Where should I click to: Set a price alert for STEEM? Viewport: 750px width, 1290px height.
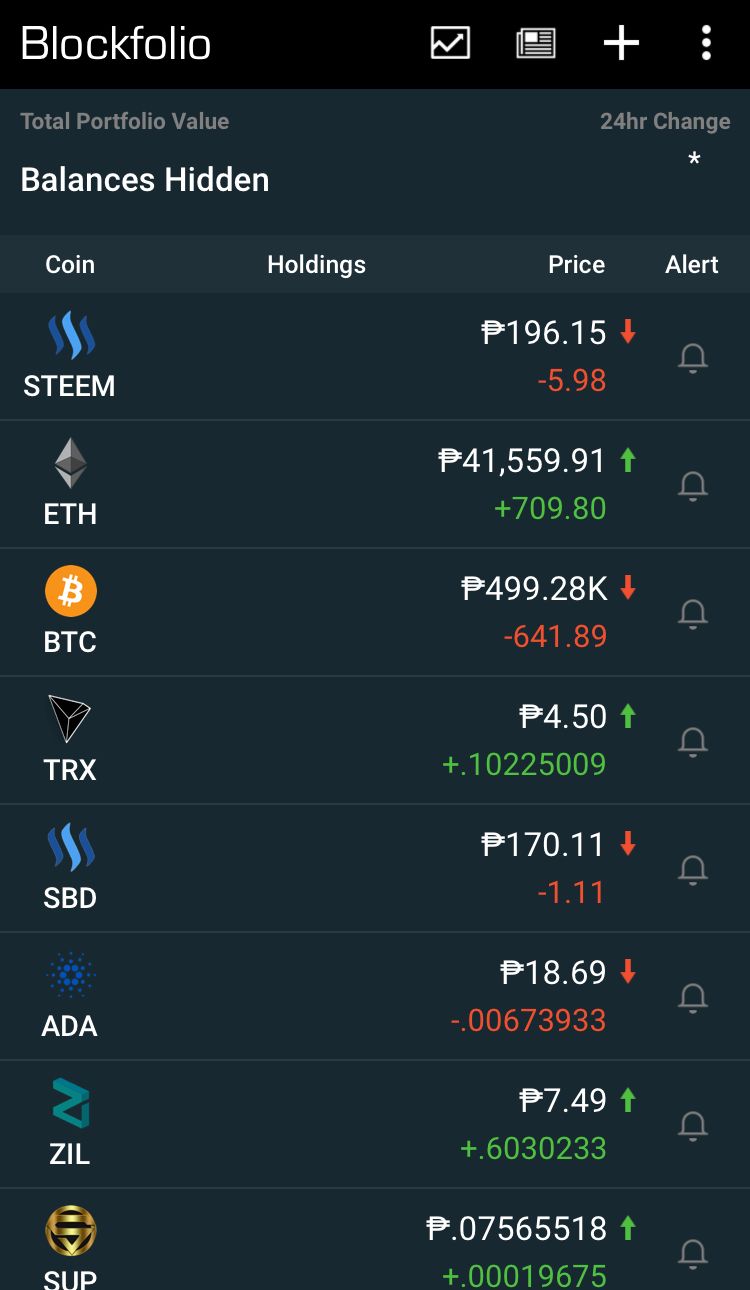coord(693,357)
